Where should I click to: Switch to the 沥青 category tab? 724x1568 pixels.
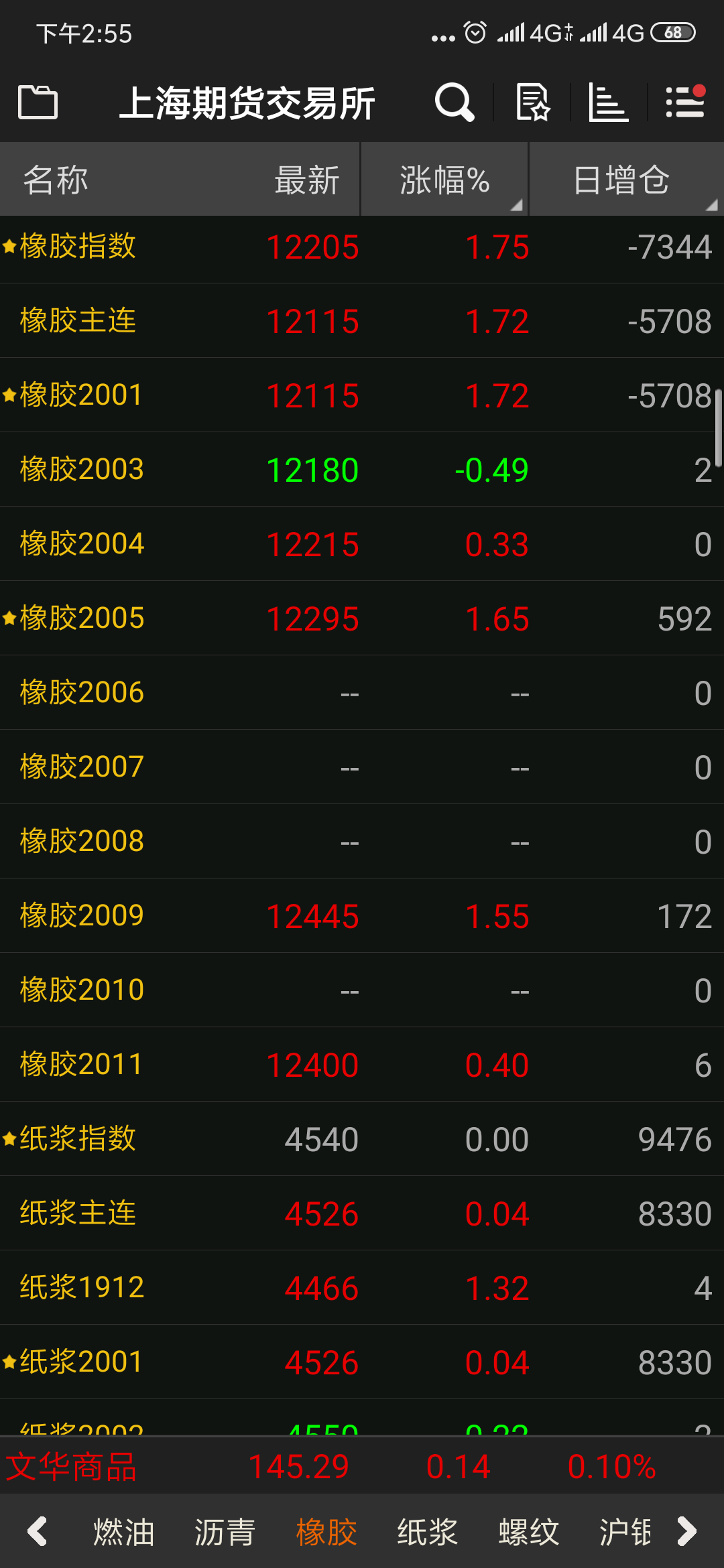[225, 1532]
